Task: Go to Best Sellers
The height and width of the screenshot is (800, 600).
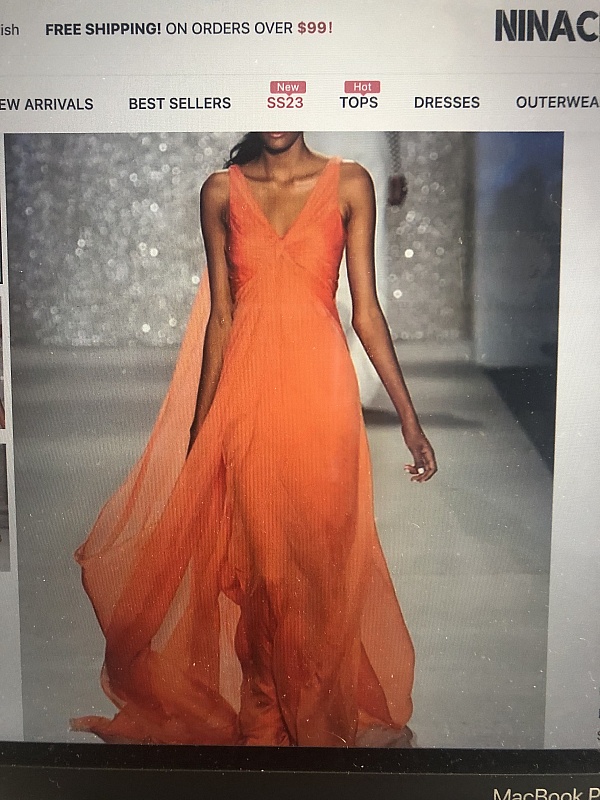Action: click(x=179, y=103)
